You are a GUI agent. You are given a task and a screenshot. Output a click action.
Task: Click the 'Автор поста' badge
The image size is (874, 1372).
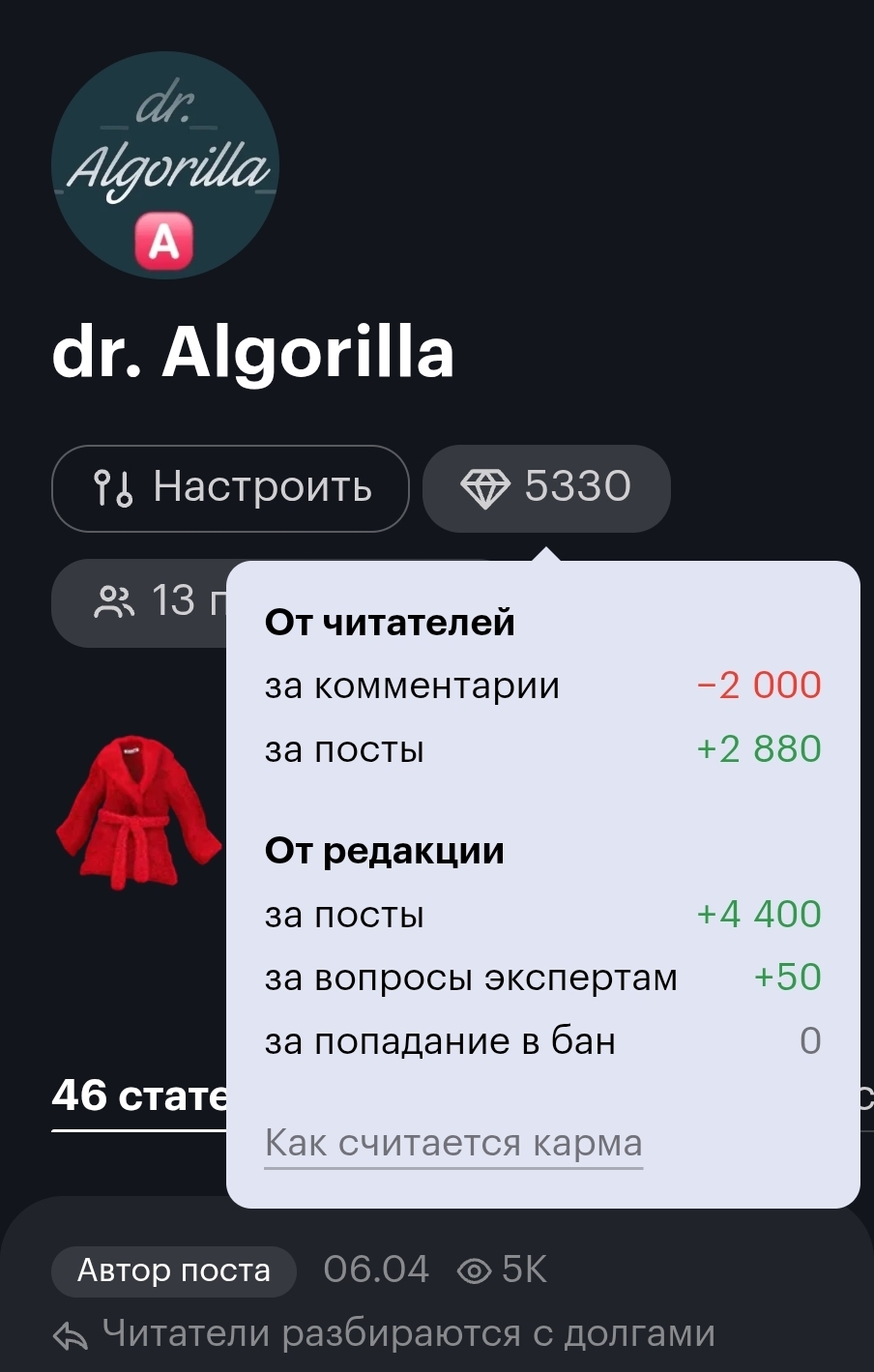(174, 1271)
